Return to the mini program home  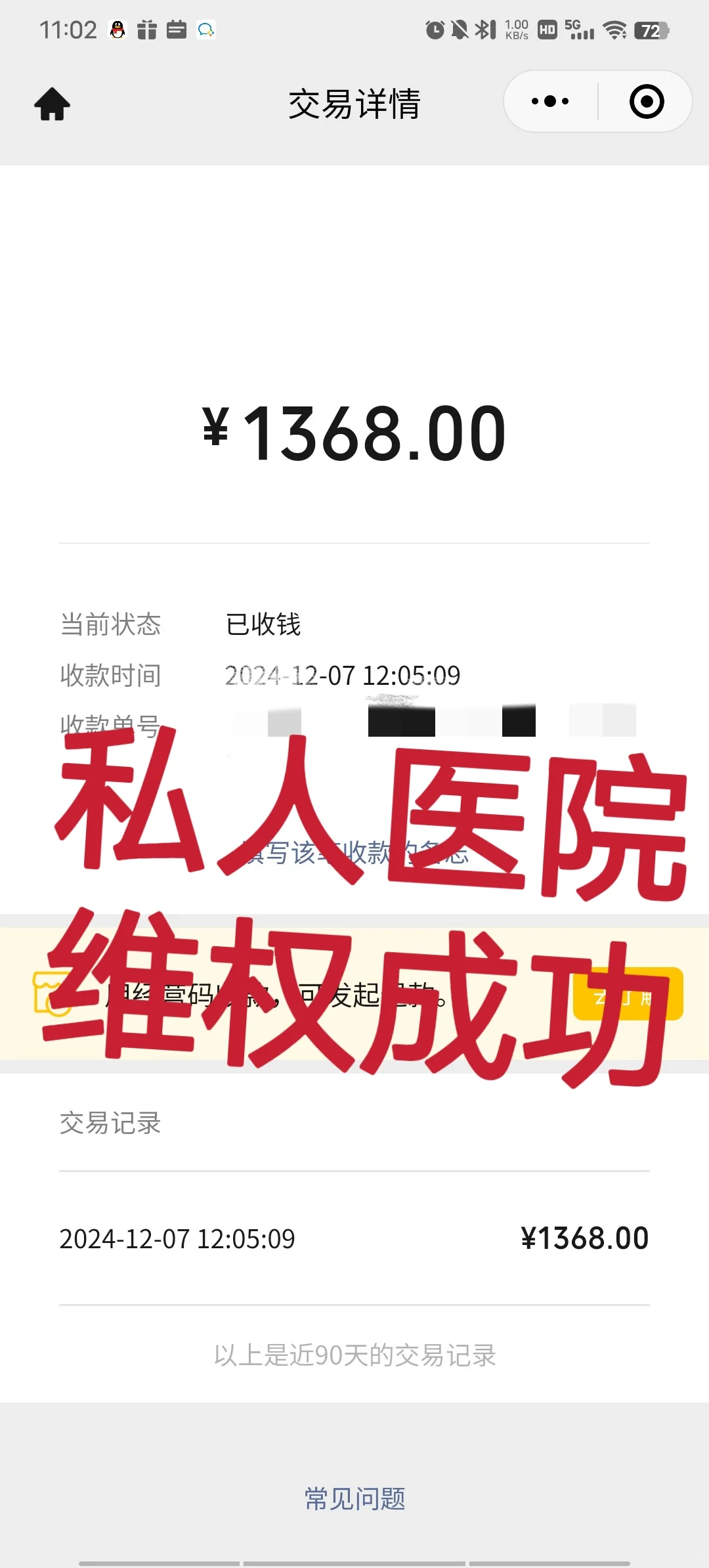pyautogui.click(x=53, y=104)
